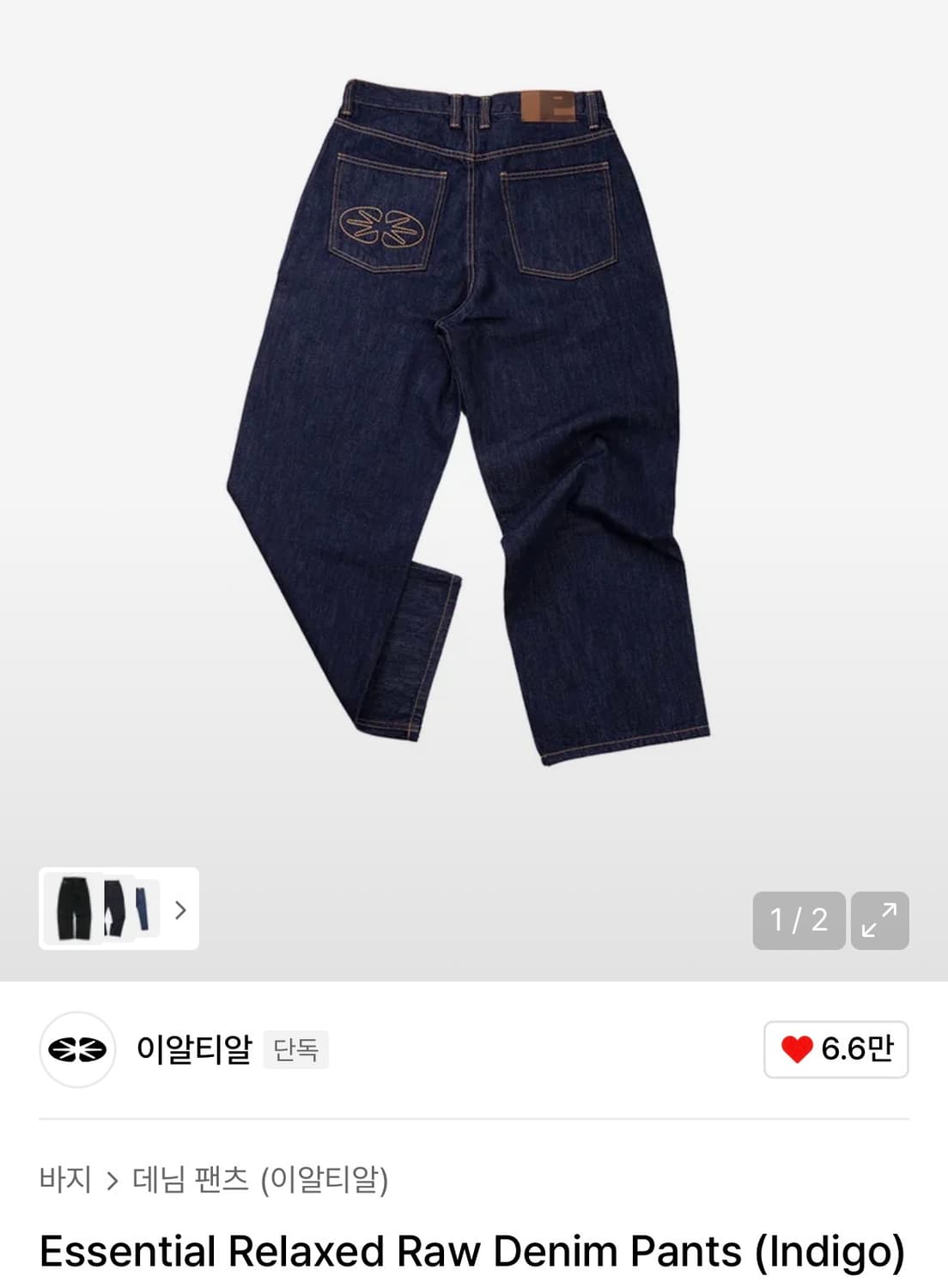Open fullscreen with the diagonal expand arrows icon
The width and height of the screenshot is (948, 1288).
(878, 920)
